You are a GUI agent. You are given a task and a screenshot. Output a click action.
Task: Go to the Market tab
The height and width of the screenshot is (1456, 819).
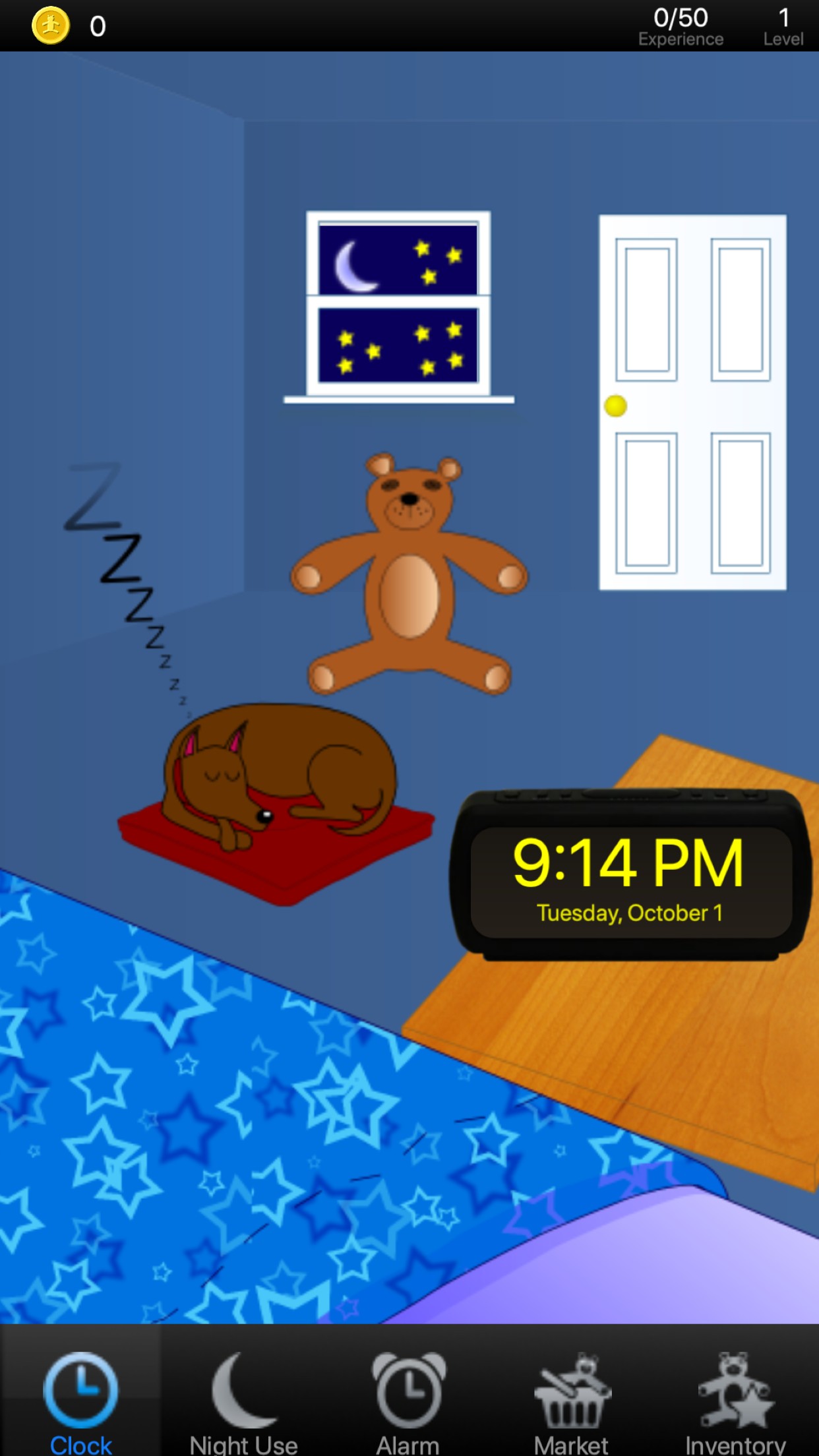click(x=572, y=1401)
